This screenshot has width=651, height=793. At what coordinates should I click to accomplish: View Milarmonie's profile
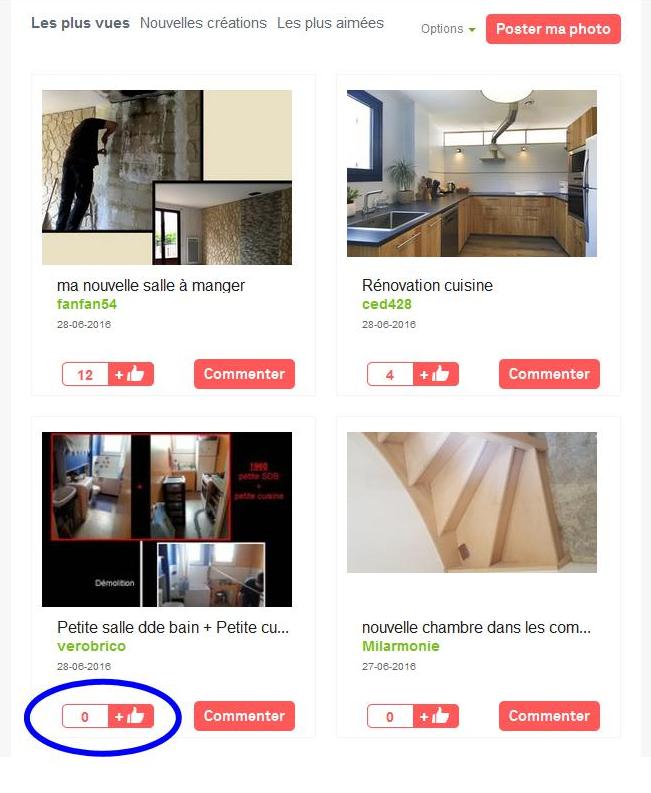(400, 646)
